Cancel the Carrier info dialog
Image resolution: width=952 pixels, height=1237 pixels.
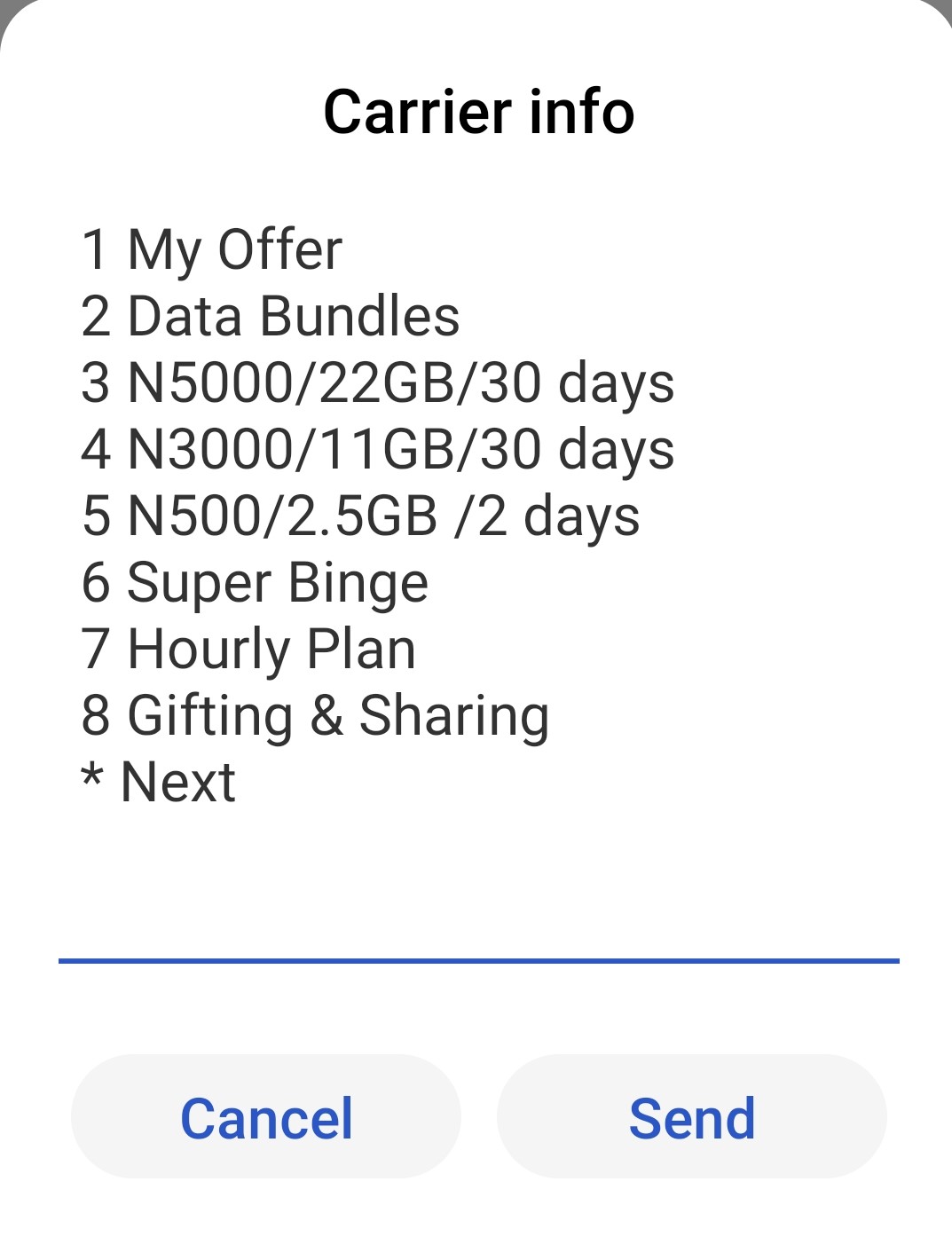[x=266, y=1117]
